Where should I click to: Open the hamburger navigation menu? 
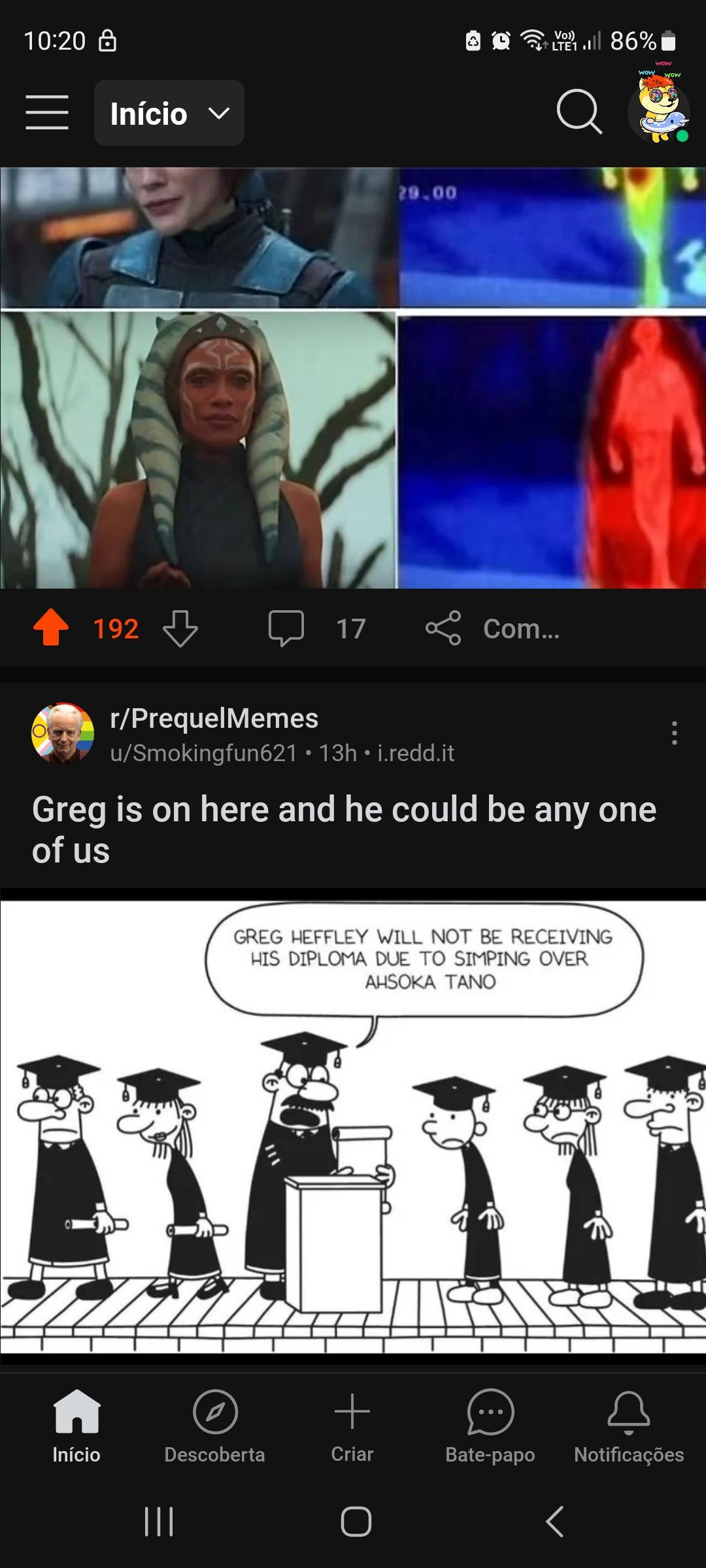47,112
